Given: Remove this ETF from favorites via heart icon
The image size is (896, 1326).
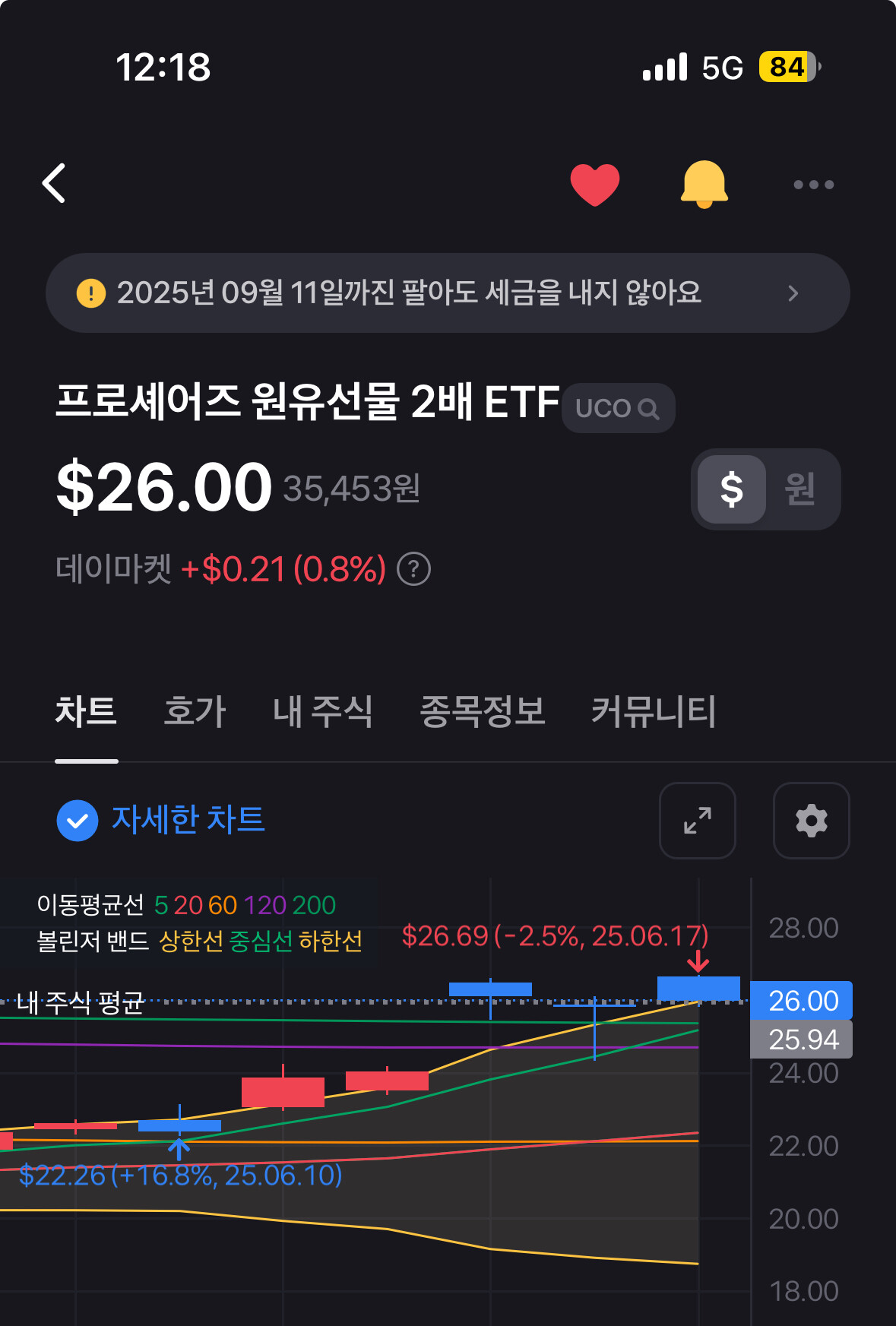Looking at the screenshot, I should (x=595, y=184).
